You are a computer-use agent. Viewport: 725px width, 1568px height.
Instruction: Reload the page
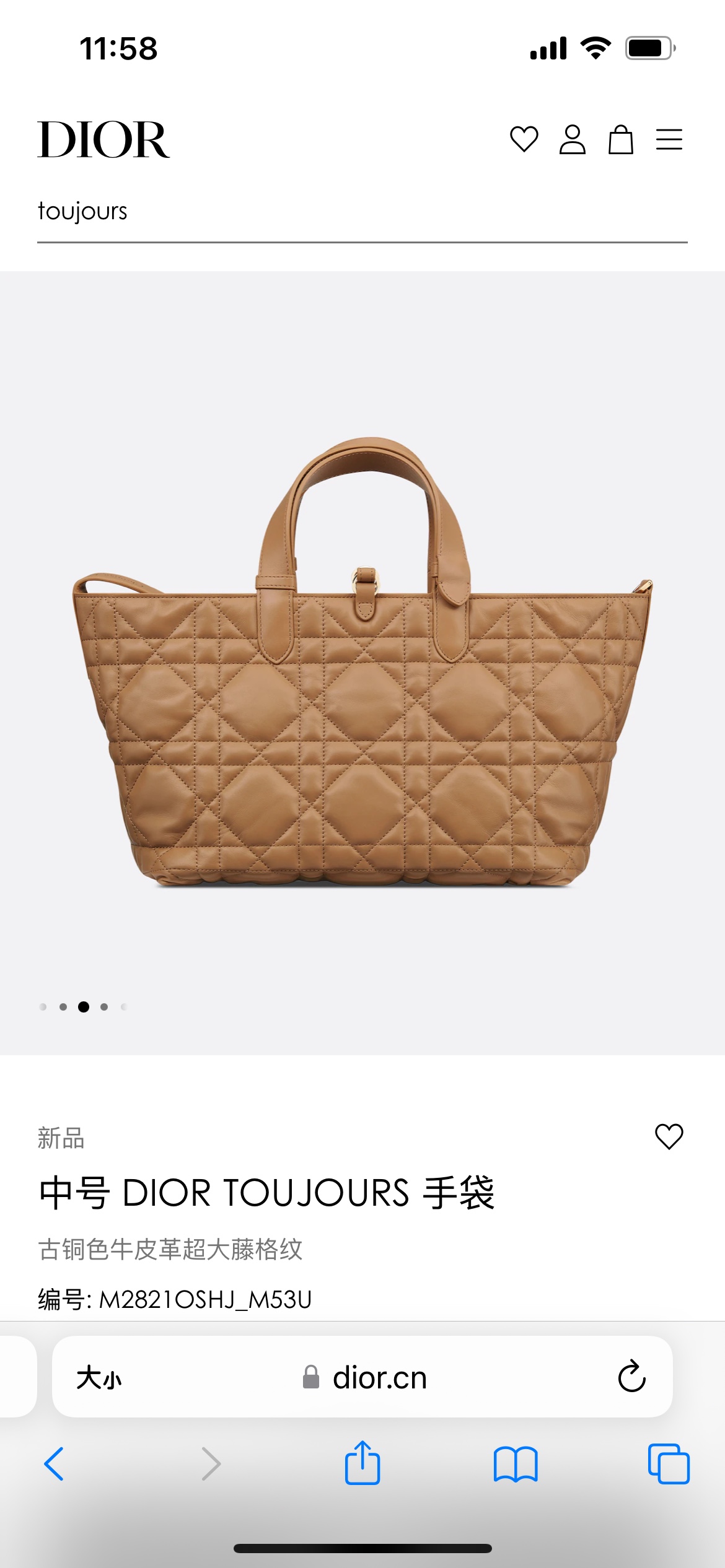pyautogui.click(x=631, y=1377)
